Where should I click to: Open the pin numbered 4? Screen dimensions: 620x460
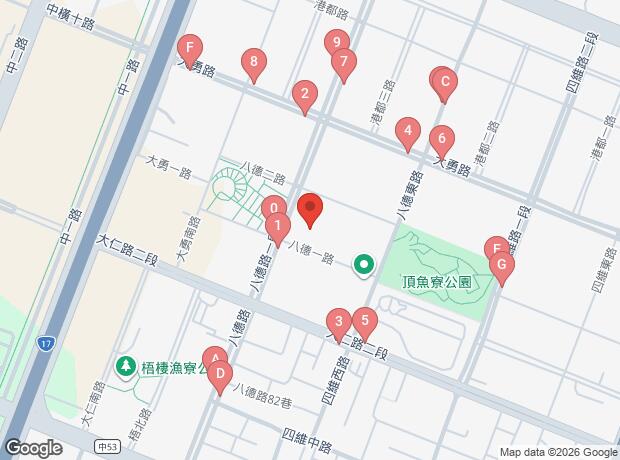coord(408,135)
